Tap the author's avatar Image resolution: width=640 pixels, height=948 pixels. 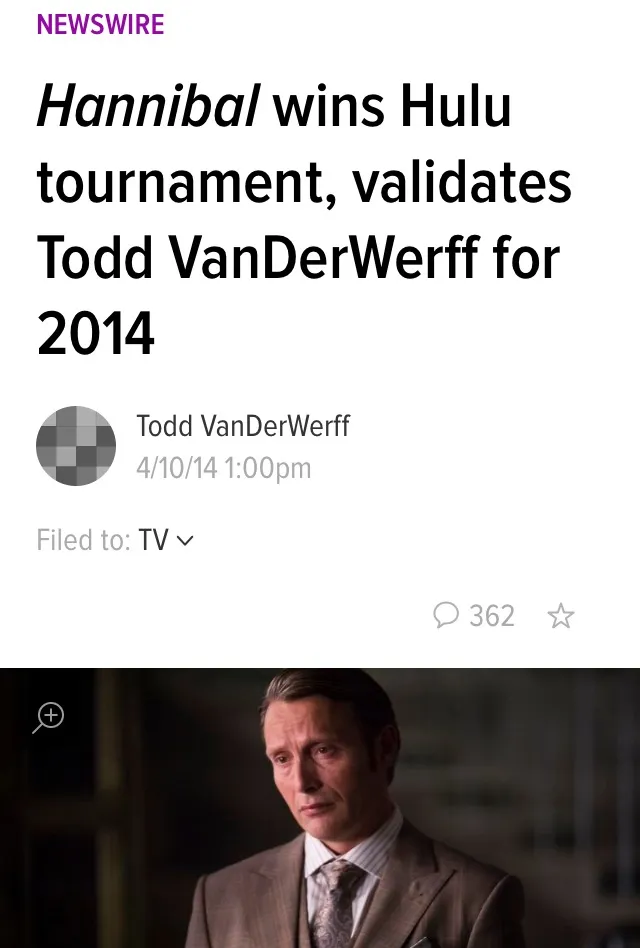pos(76,446)
